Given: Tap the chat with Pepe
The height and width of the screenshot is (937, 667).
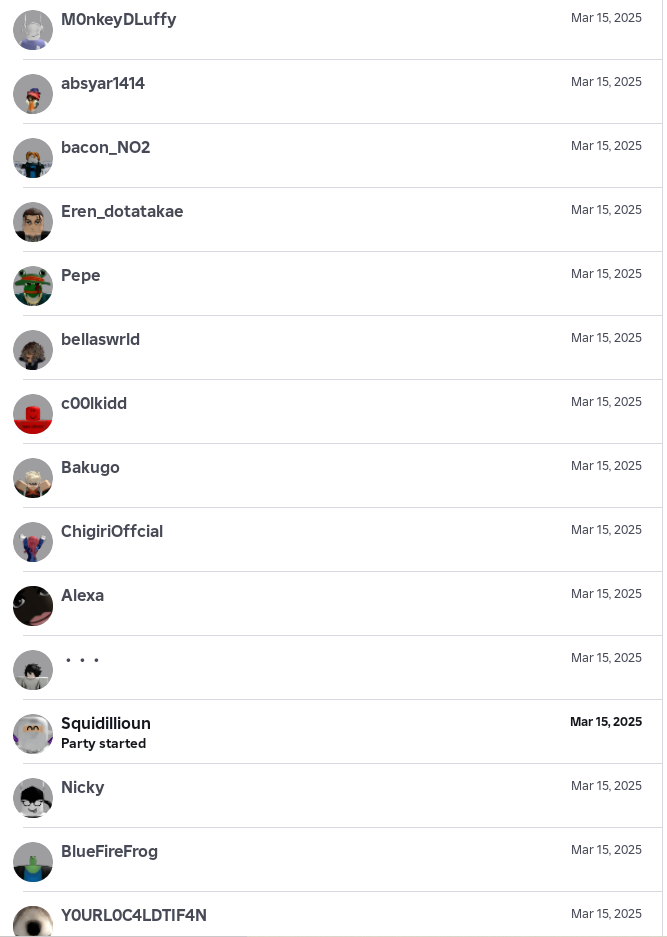Looking at the screenshot, I should coord(81,276).
